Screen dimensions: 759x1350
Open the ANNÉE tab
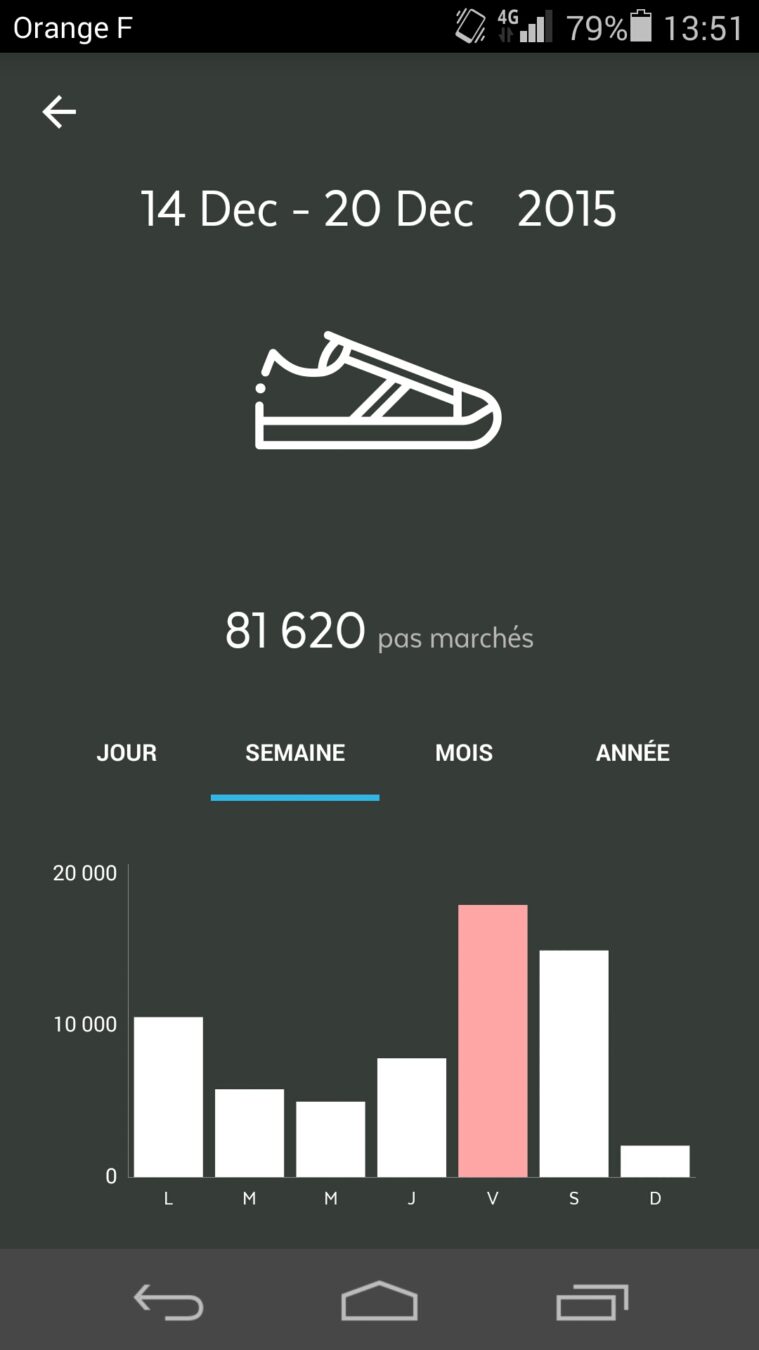632,753
